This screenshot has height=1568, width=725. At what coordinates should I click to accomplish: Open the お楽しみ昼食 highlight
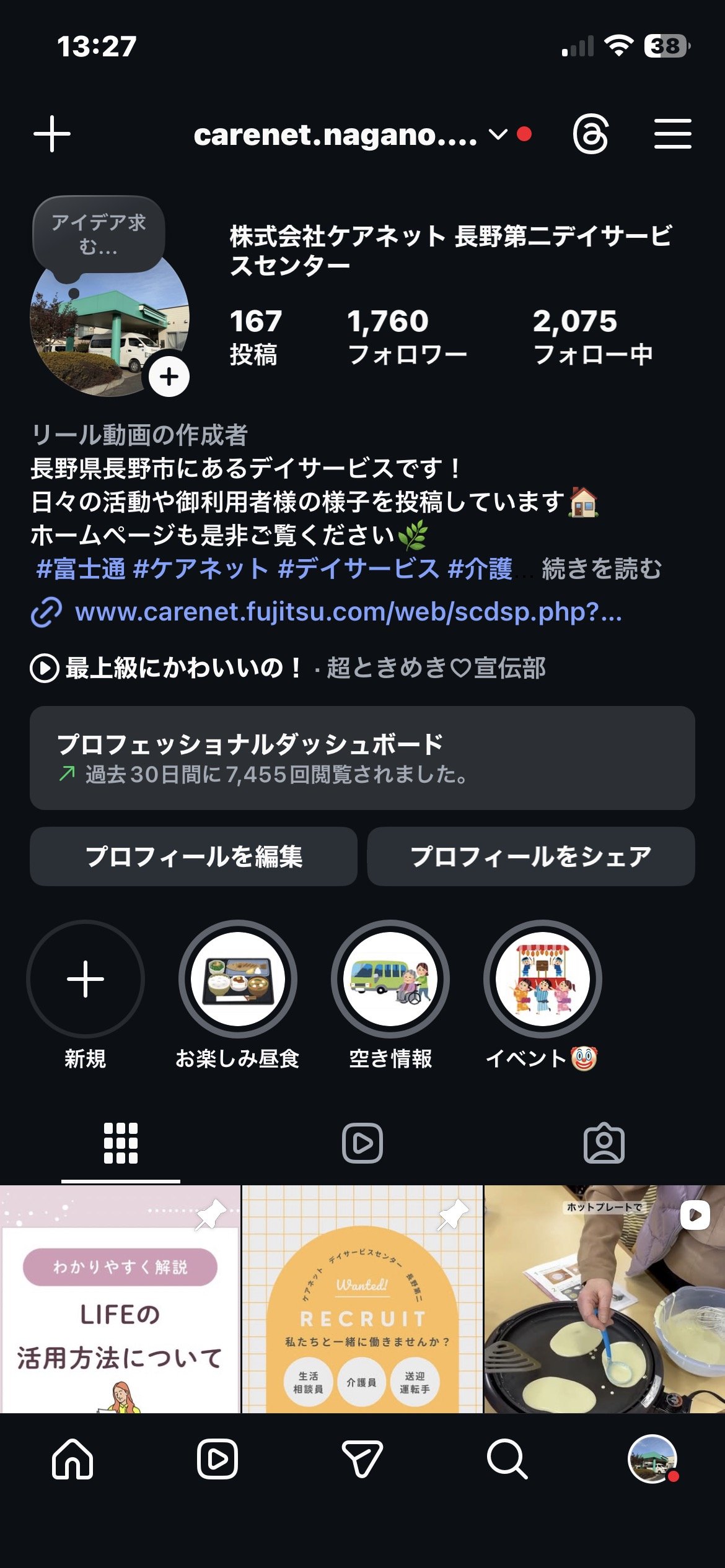tap(238, 979)
